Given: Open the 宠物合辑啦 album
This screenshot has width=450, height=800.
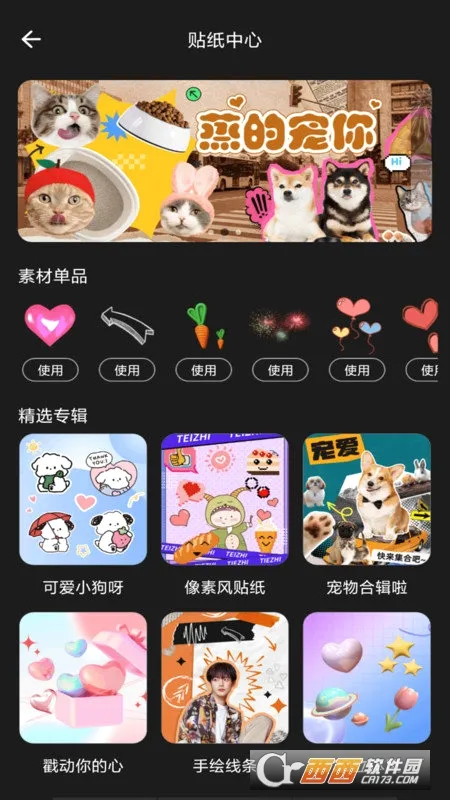Looking at the screenshot, I should coord(367,499).
